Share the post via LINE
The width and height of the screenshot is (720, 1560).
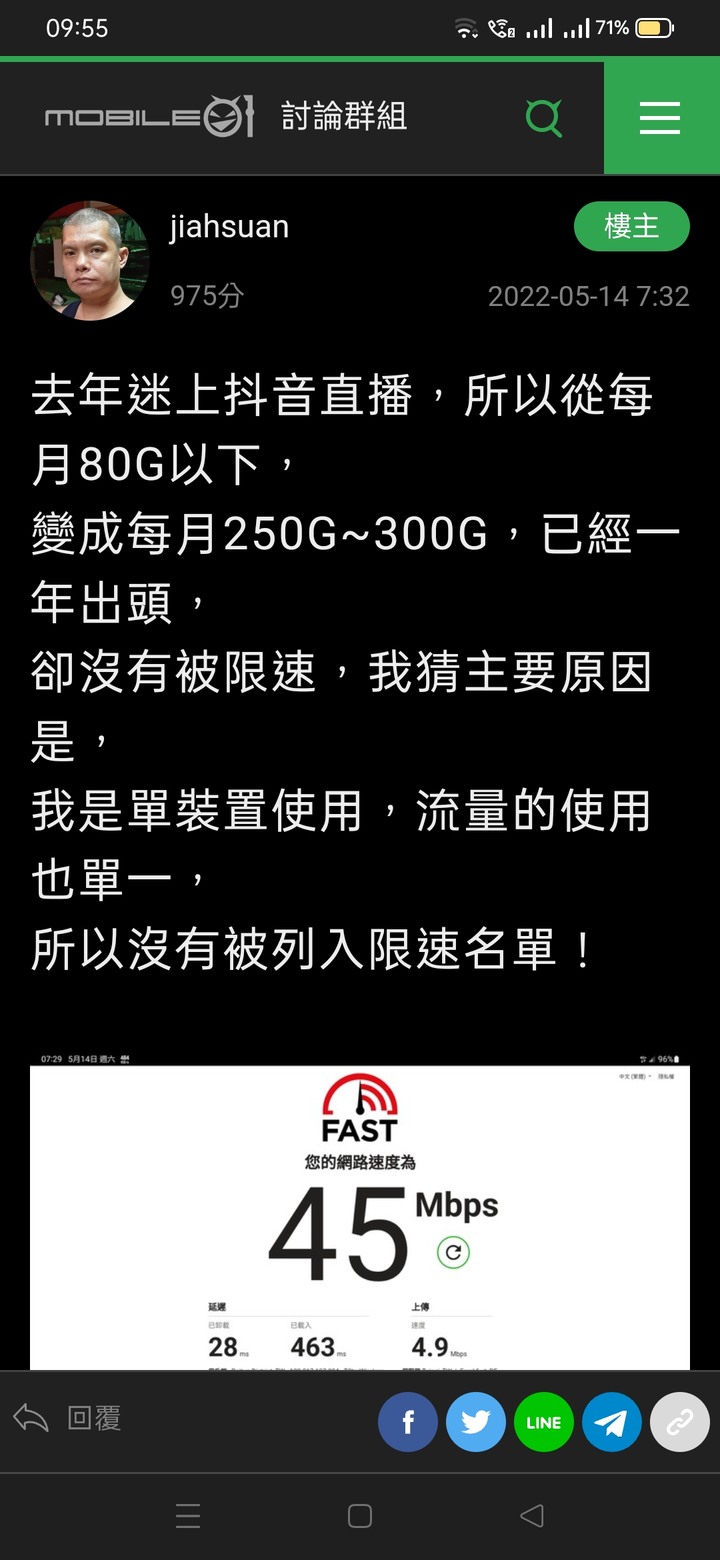tap(544, 1422)
